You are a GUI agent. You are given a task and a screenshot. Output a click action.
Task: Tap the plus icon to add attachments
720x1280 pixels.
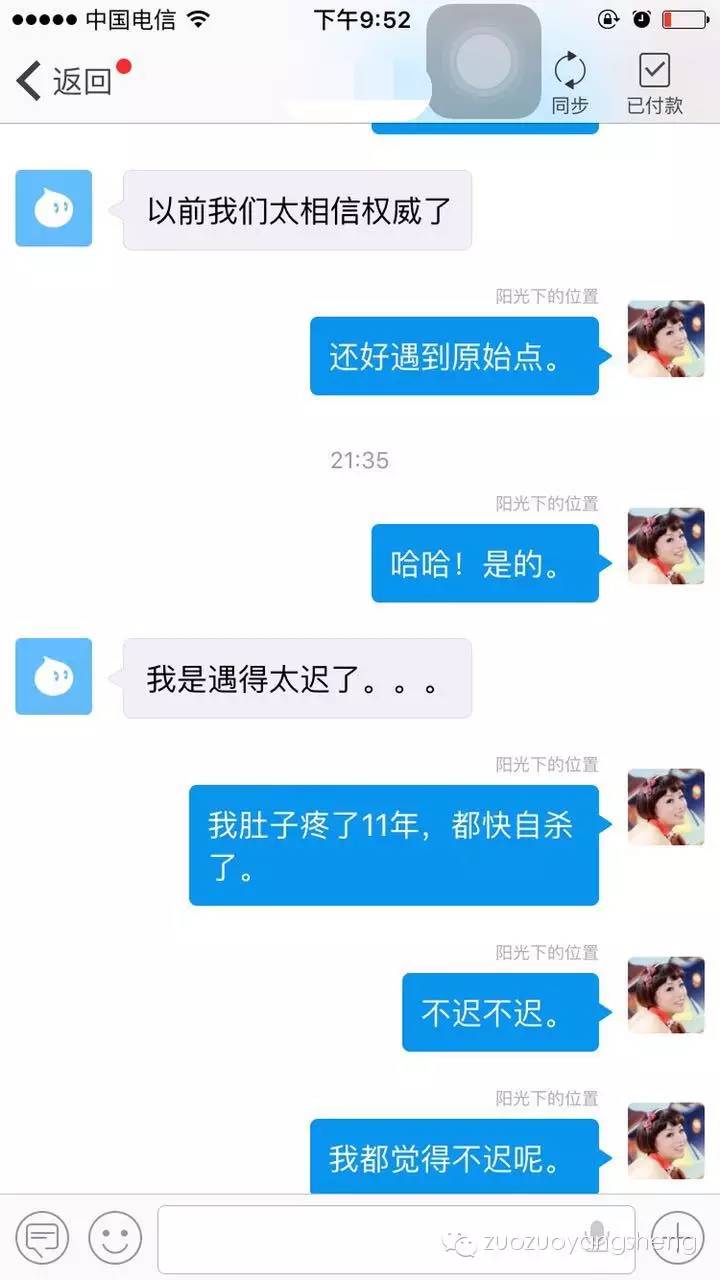pyautogui.click(x=676, y=1238)
